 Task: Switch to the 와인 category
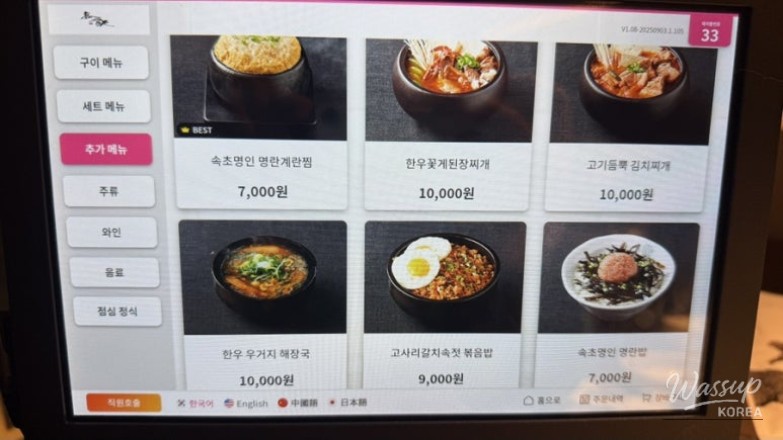tap(112, 232)
